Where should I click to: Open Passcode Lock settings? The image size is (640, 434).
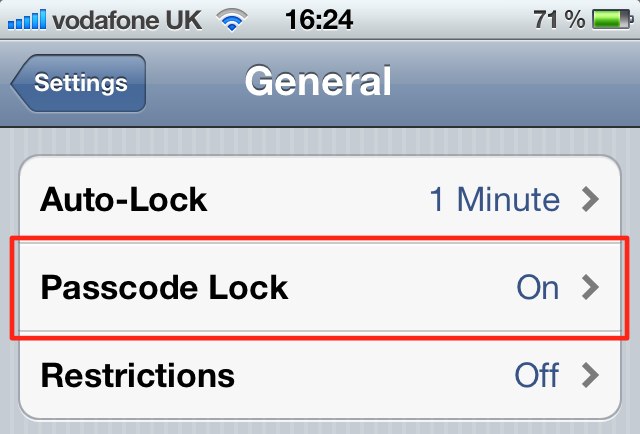(319, 288)
